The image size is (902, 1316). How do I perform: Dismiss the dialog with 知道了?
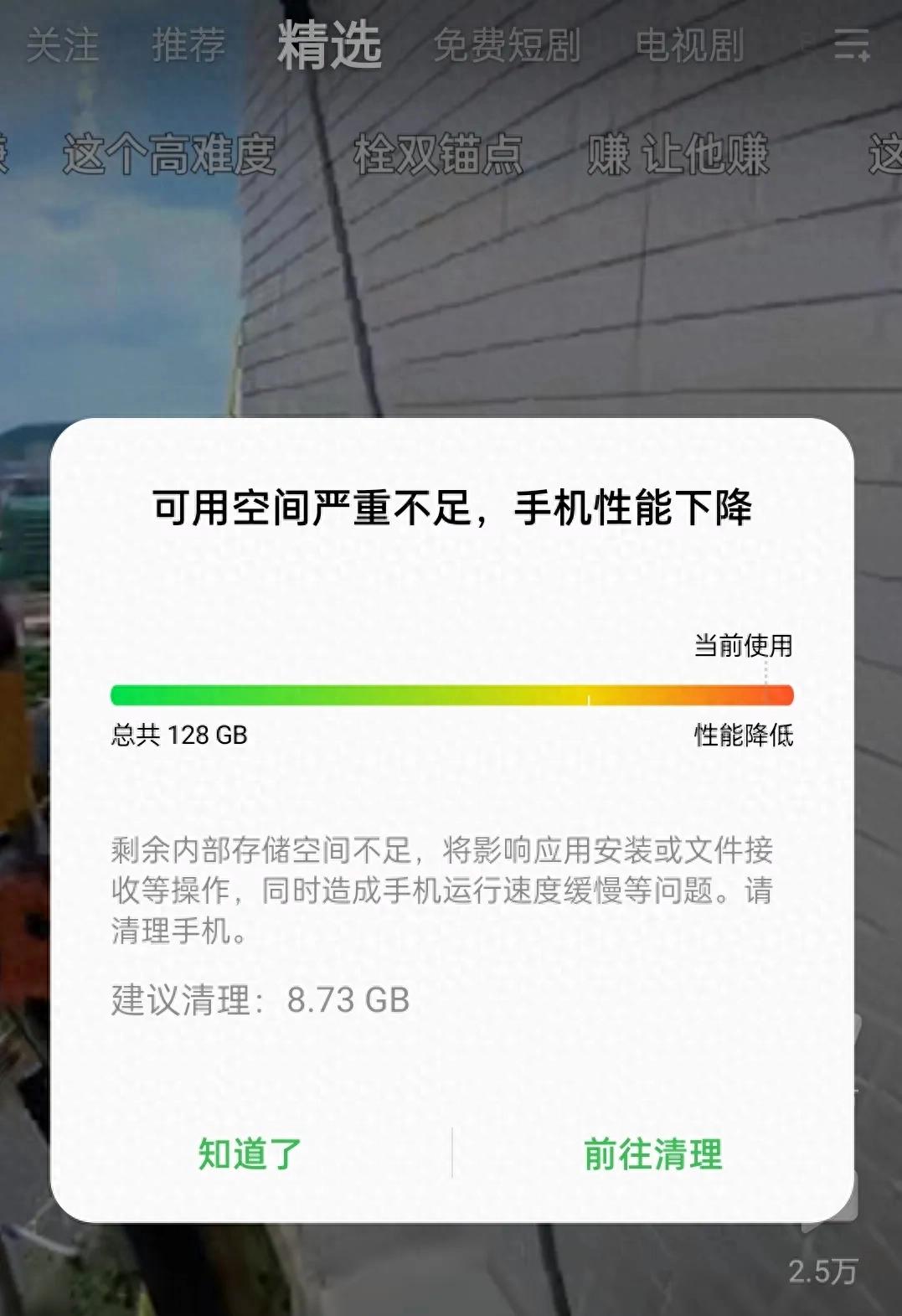(x=250, y=1153)
